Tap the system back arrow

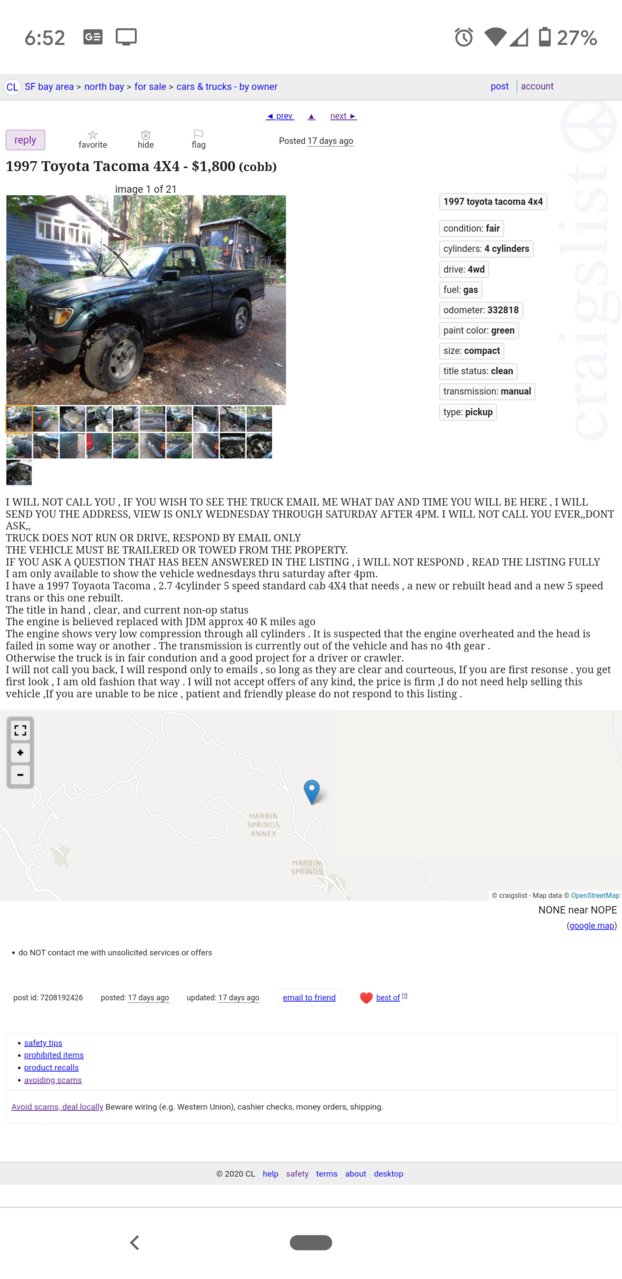134,1242
